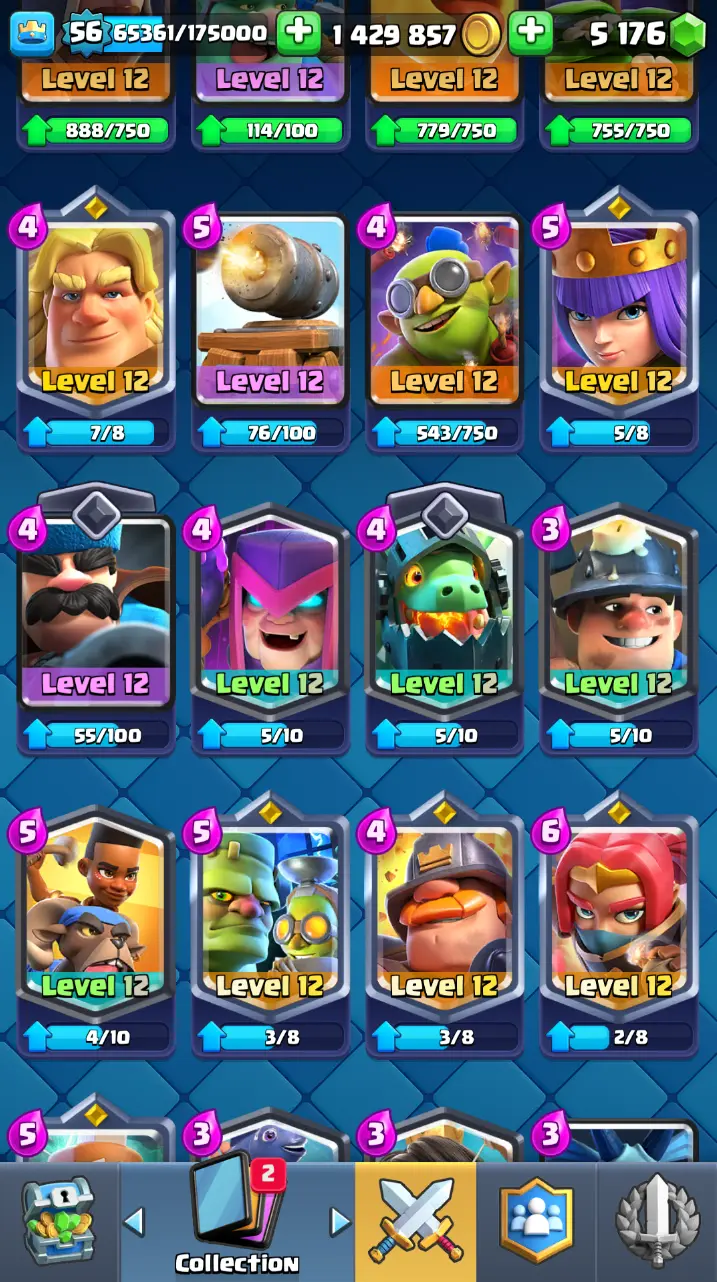The image size is (717, 1282).
Task: Tap the green plus next to experience bar
Action: pyautogui.click(x=298, y=34)
